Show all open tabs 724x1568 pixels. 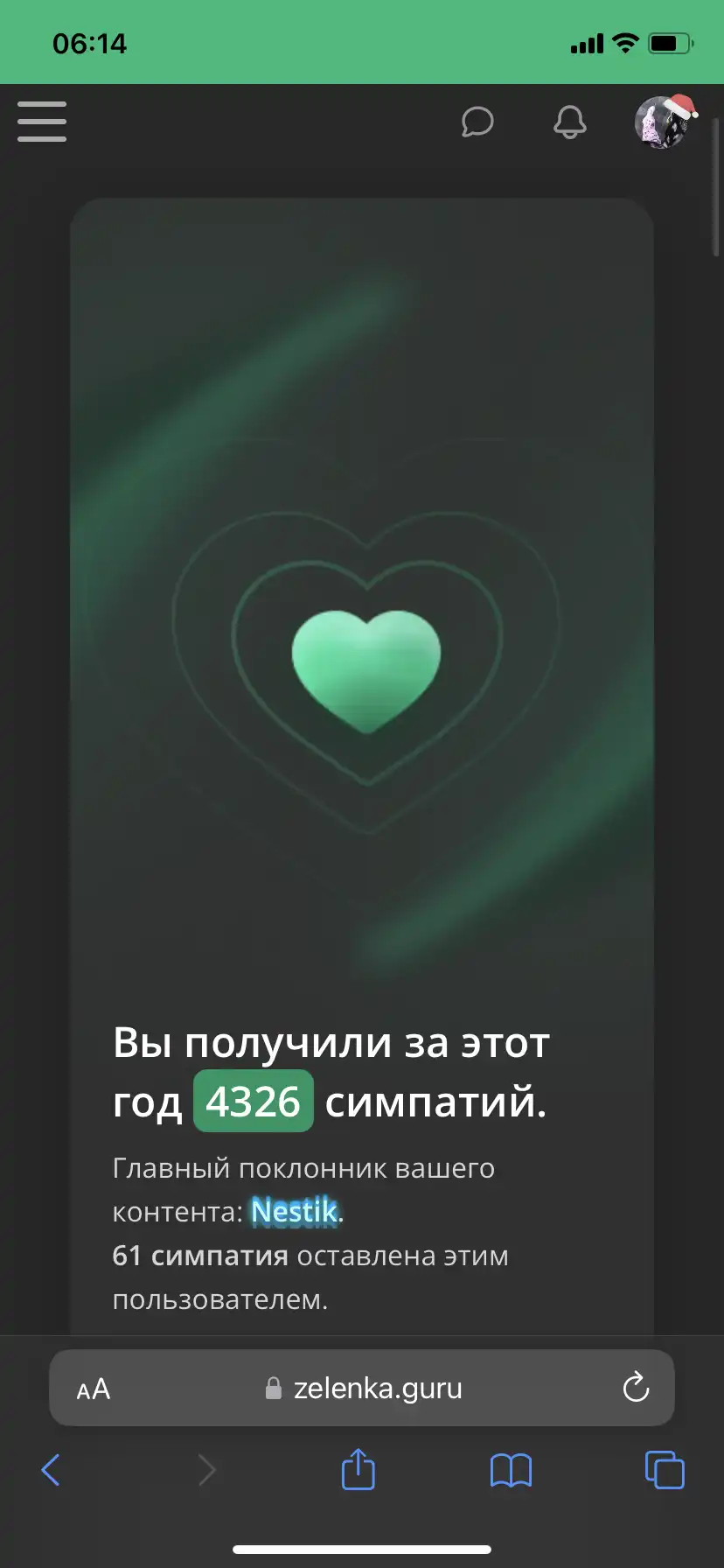point(665,1469)
